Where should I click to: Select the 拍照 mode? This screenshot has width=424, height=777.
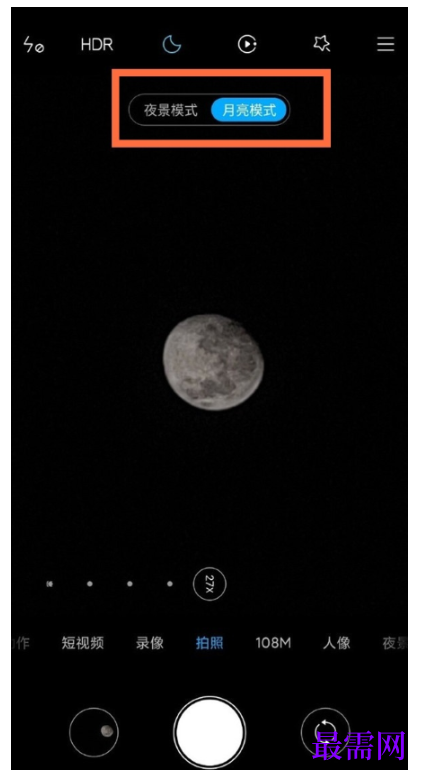click(x=210, y=643)
